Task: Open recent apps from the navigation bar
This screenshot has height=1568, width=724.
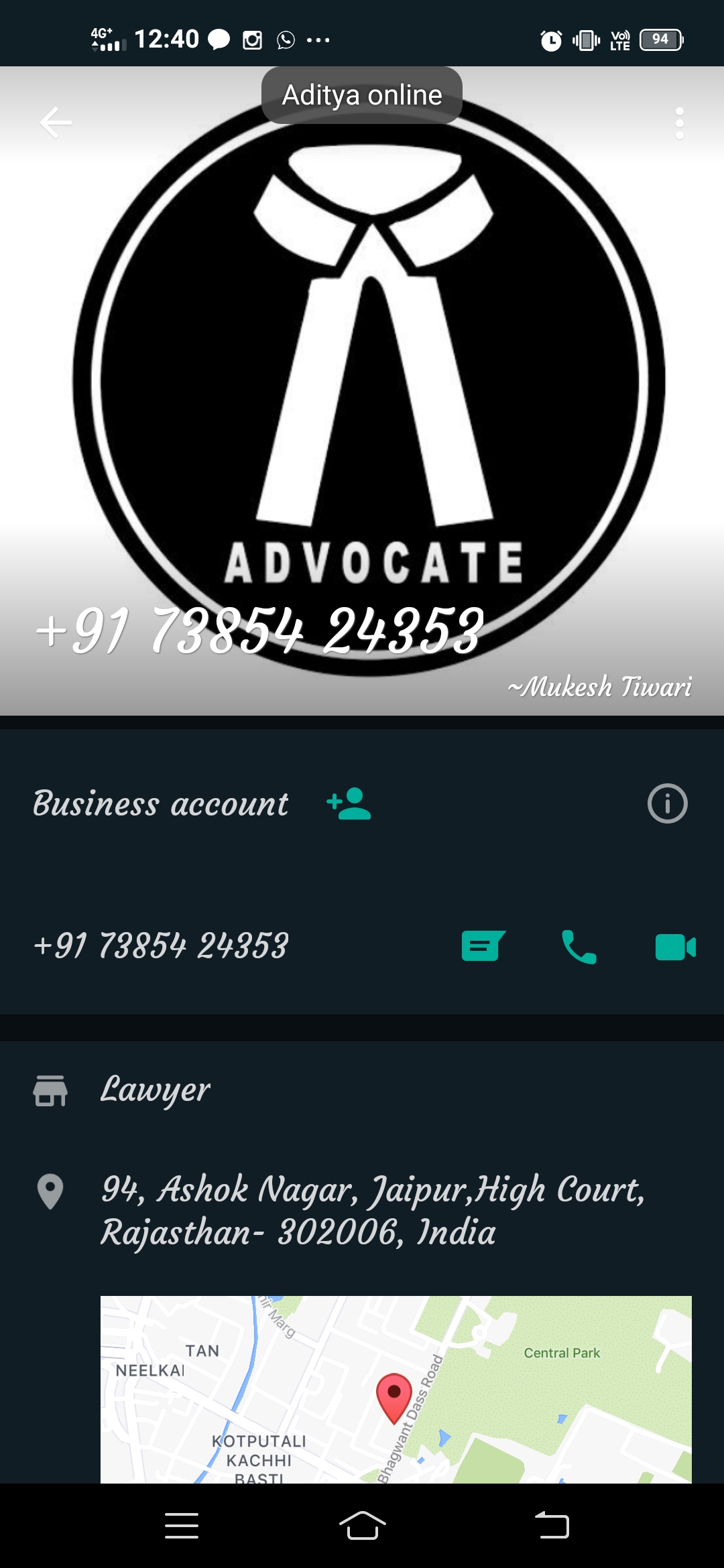Action: (182, 1526)
